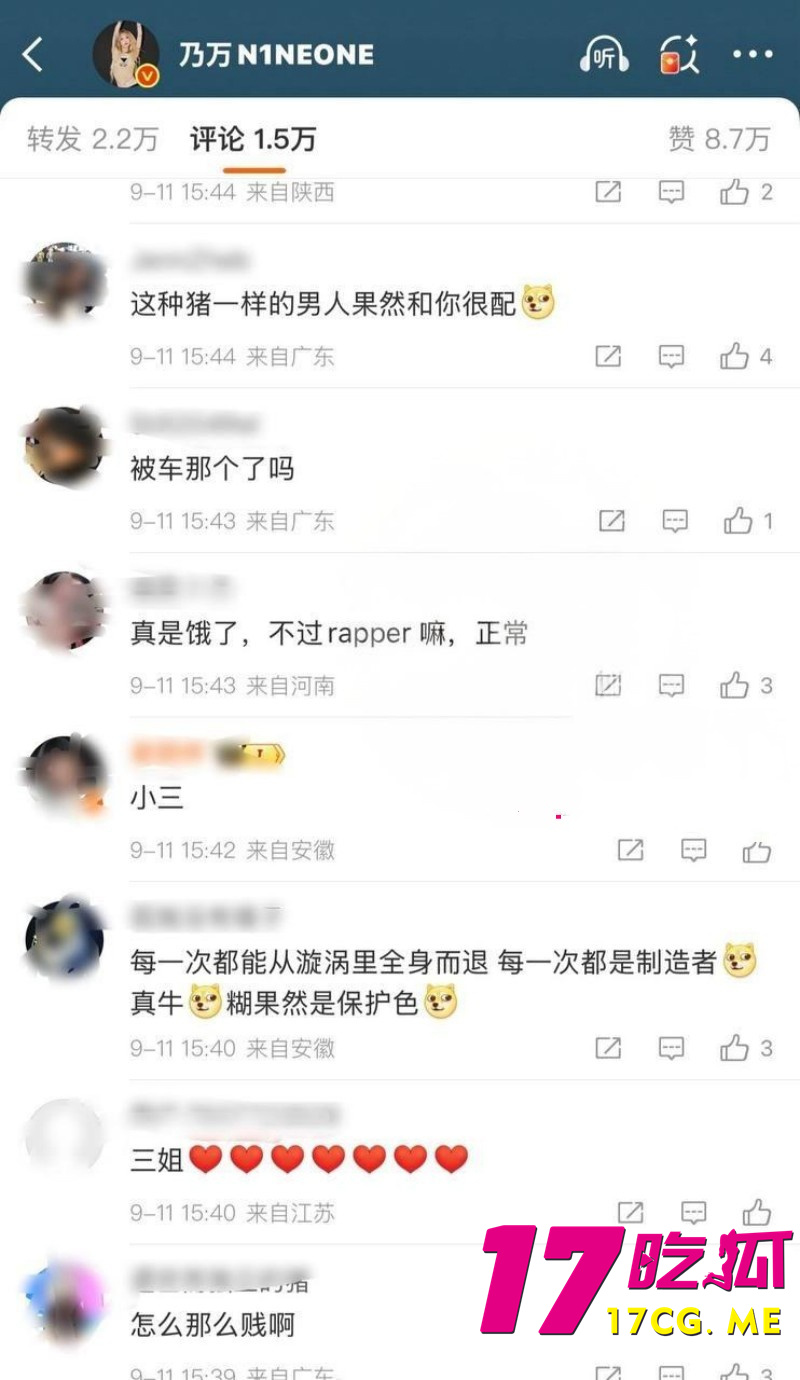The height and width of the screenshot is (1380, 800).
Task: Like the comment 这种猪一样的男人果然和你很配
Action: pyautogui.click(x=735, y=356)
